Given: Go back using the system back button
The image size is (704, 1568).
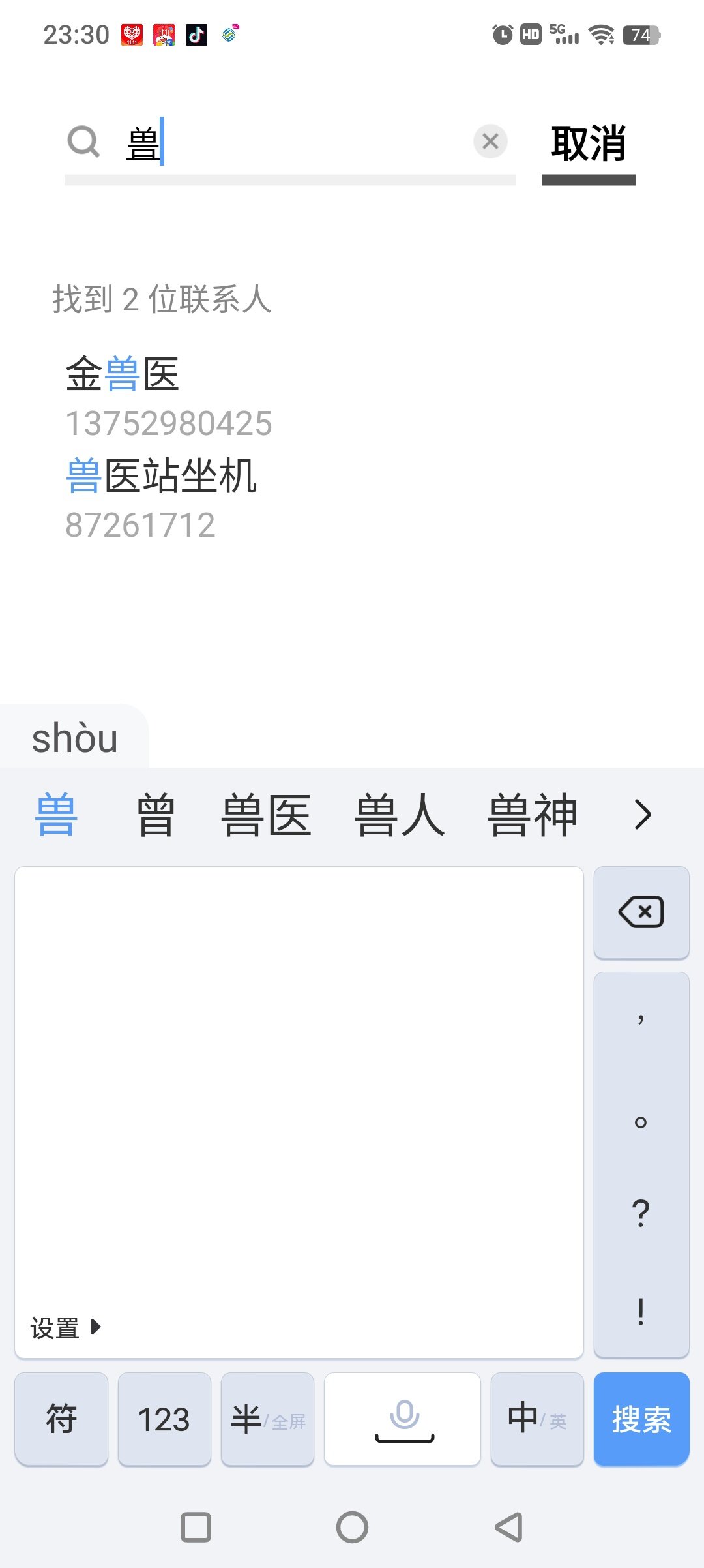Looking at the screenshot, I should click(509, 1527).
